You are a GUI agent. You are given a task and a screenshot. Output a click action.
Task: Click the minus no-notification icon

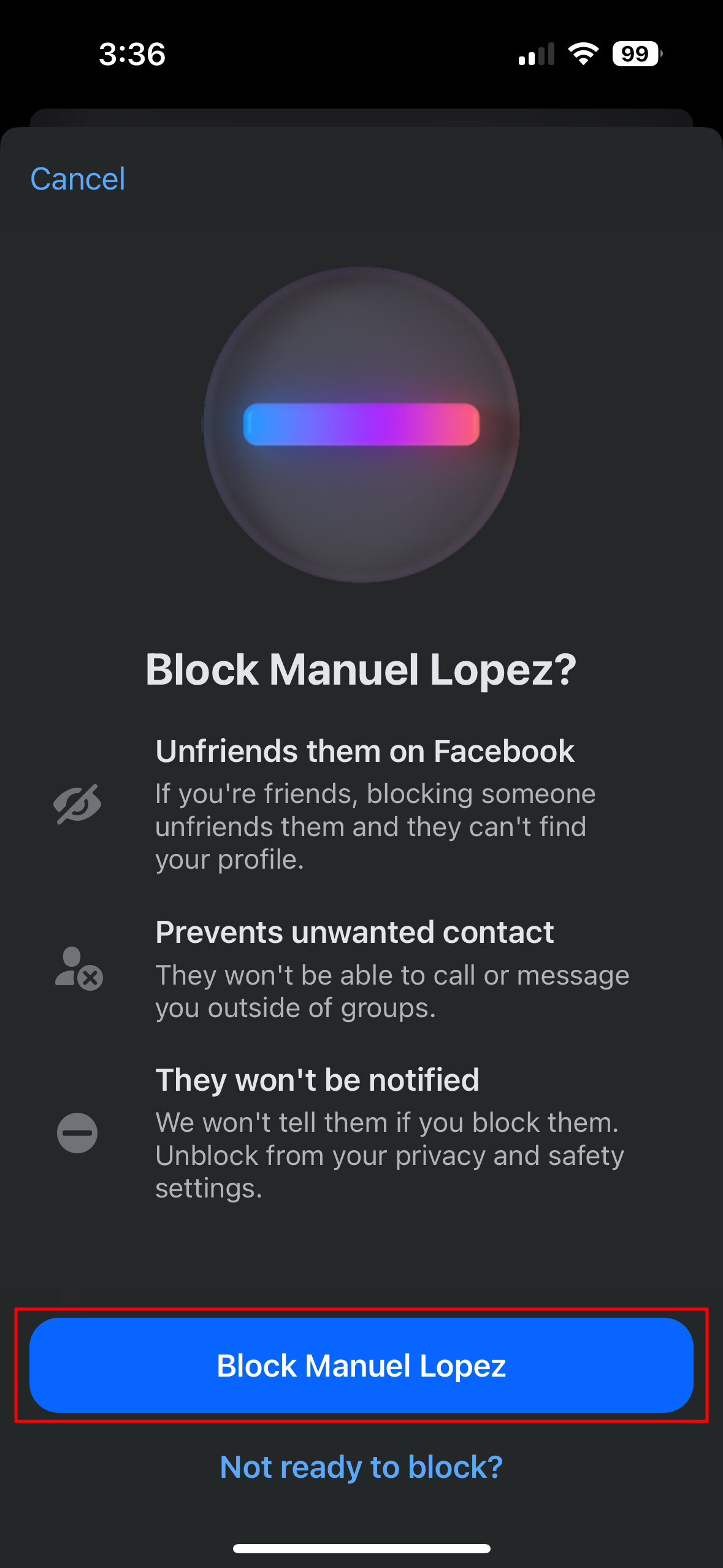point(76,1134)
